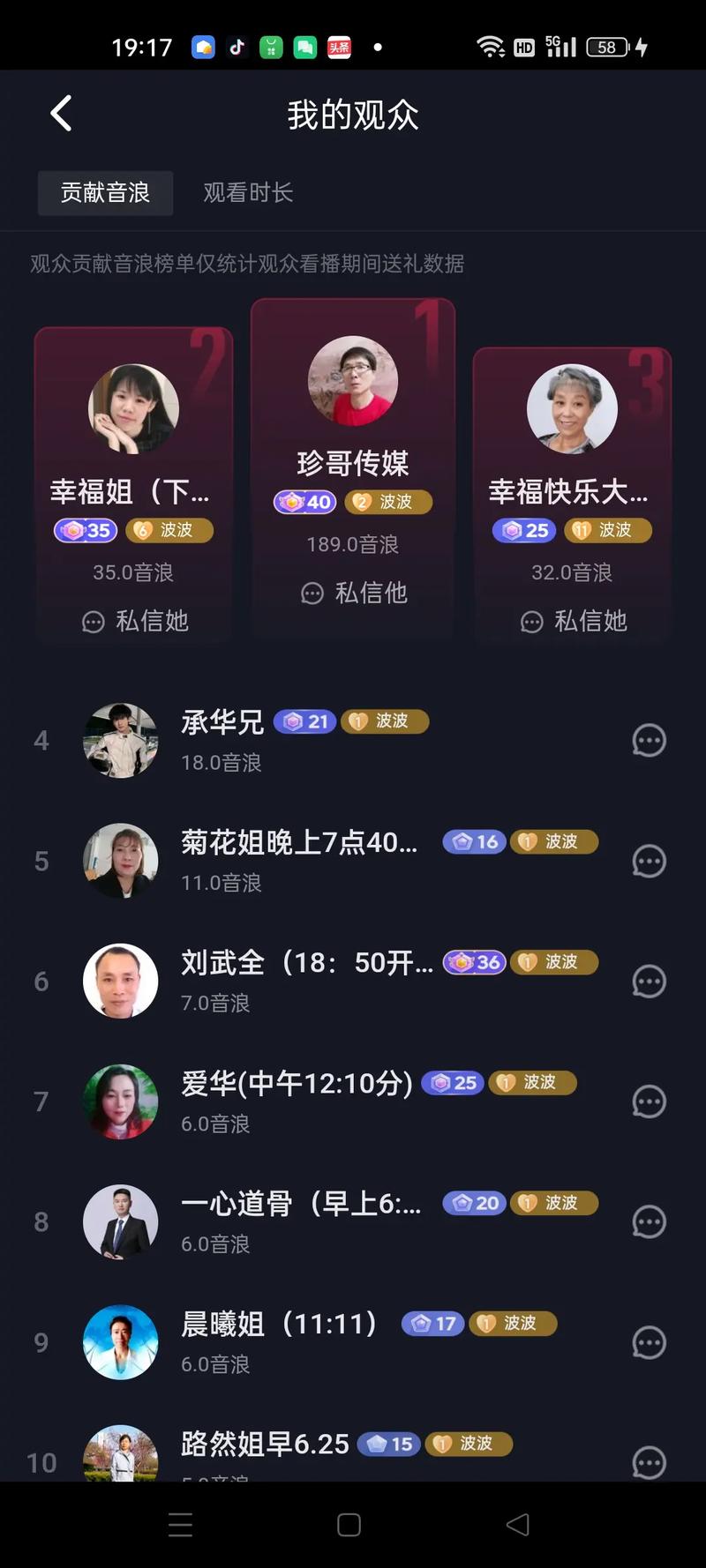Message 路然姐 via the chat bubble icon
The width and height of the screenshot is (706, 1568).
[x=649, y=1462]
